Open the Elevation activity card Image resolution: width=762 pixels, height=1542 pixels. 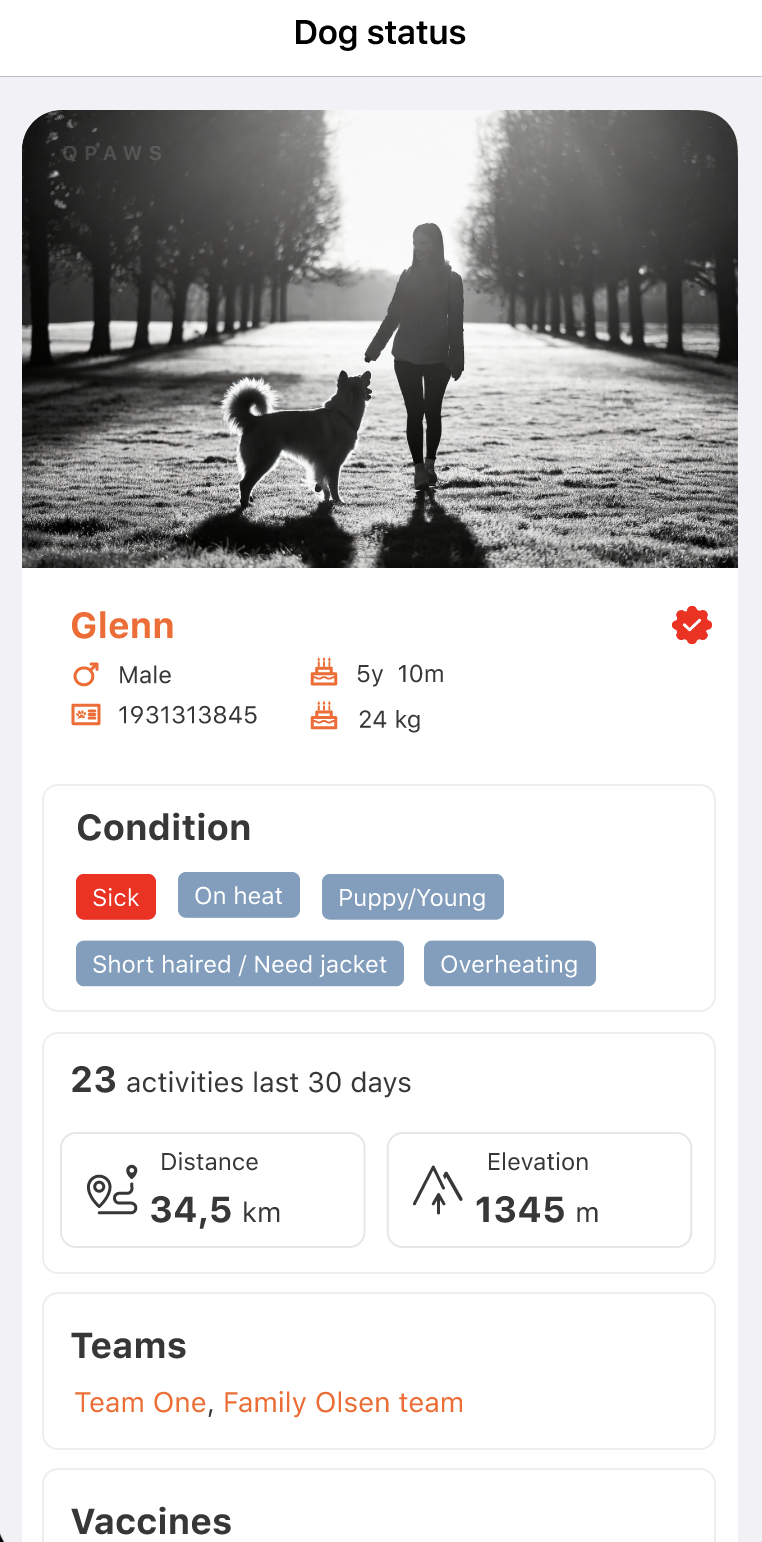539,1190
